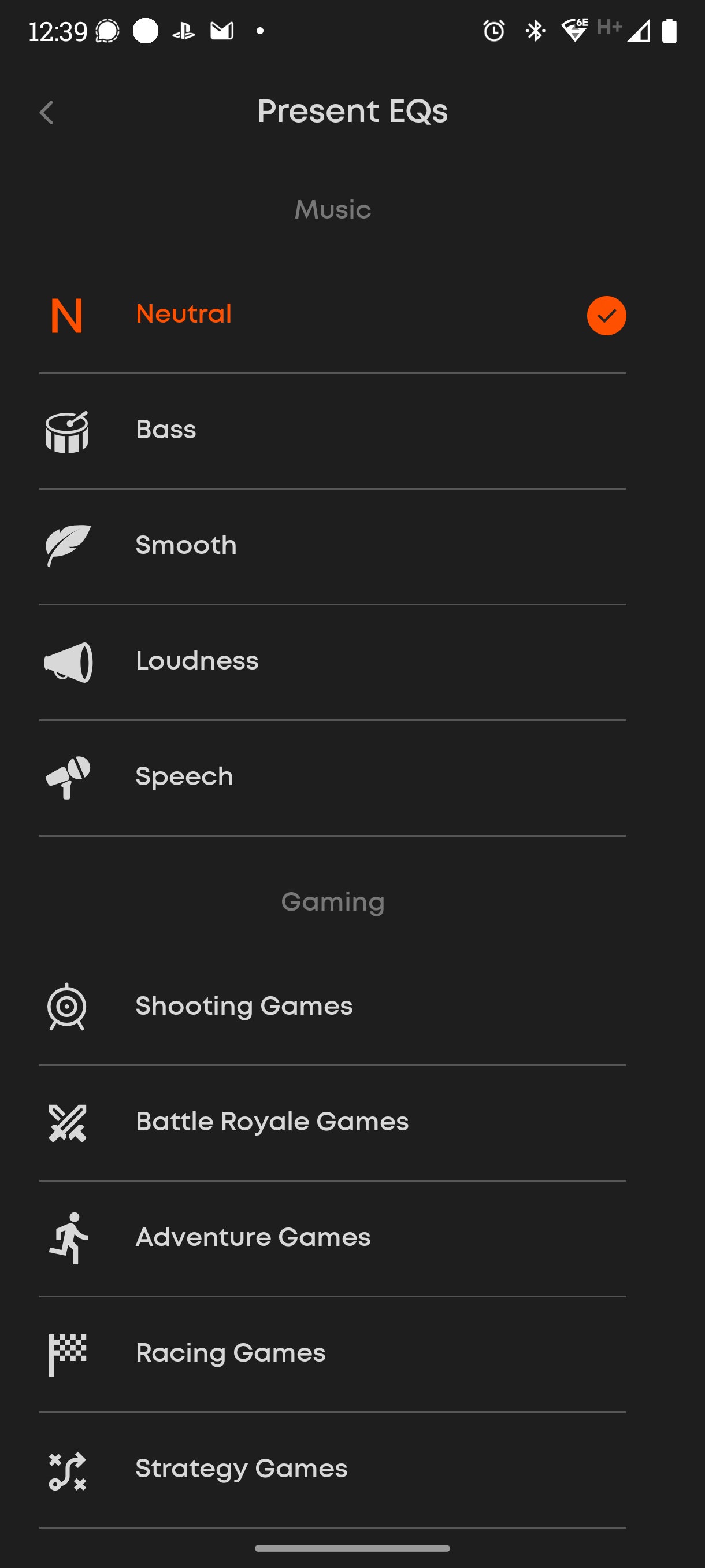The image size is (705, 1568).
Task: Apply the Smooth EQ preset
Action: pos(186,546)
